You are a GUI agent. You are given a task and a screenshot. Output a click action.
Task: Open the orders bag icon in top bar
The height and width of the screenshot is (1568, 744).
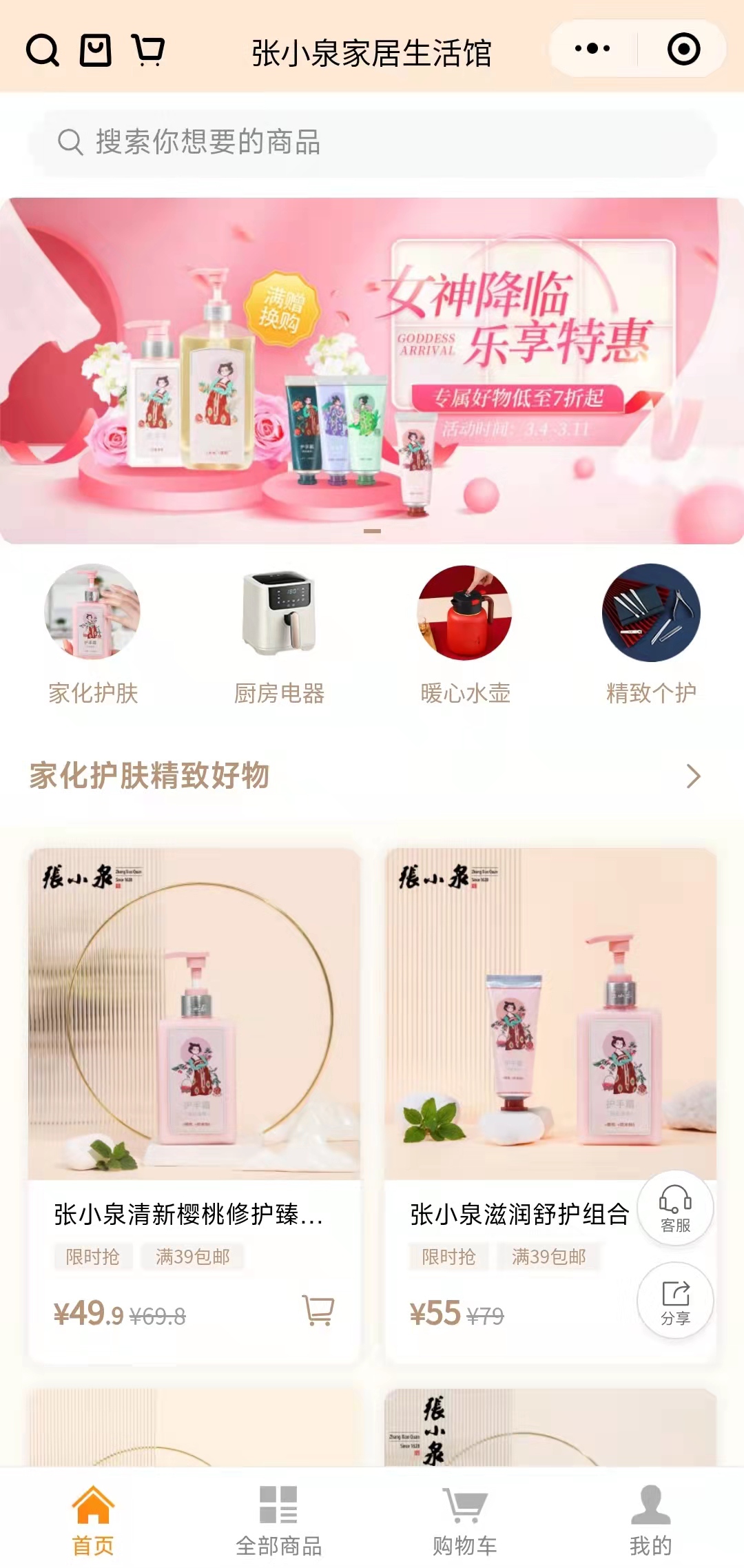click(96, 50)
